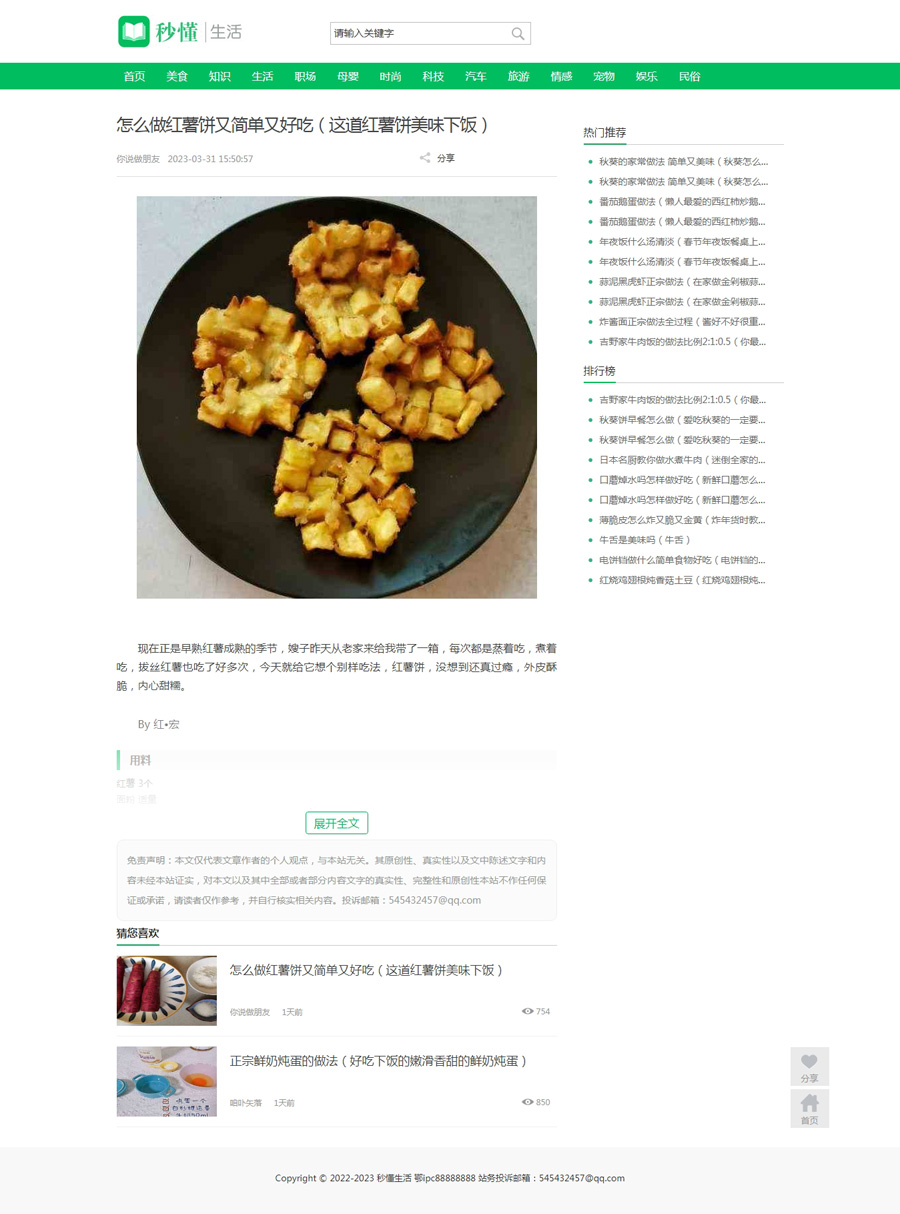Open the keyword search box
Image resolution: width=900 pixels, height=1214 pixels.
coord(418,33)
